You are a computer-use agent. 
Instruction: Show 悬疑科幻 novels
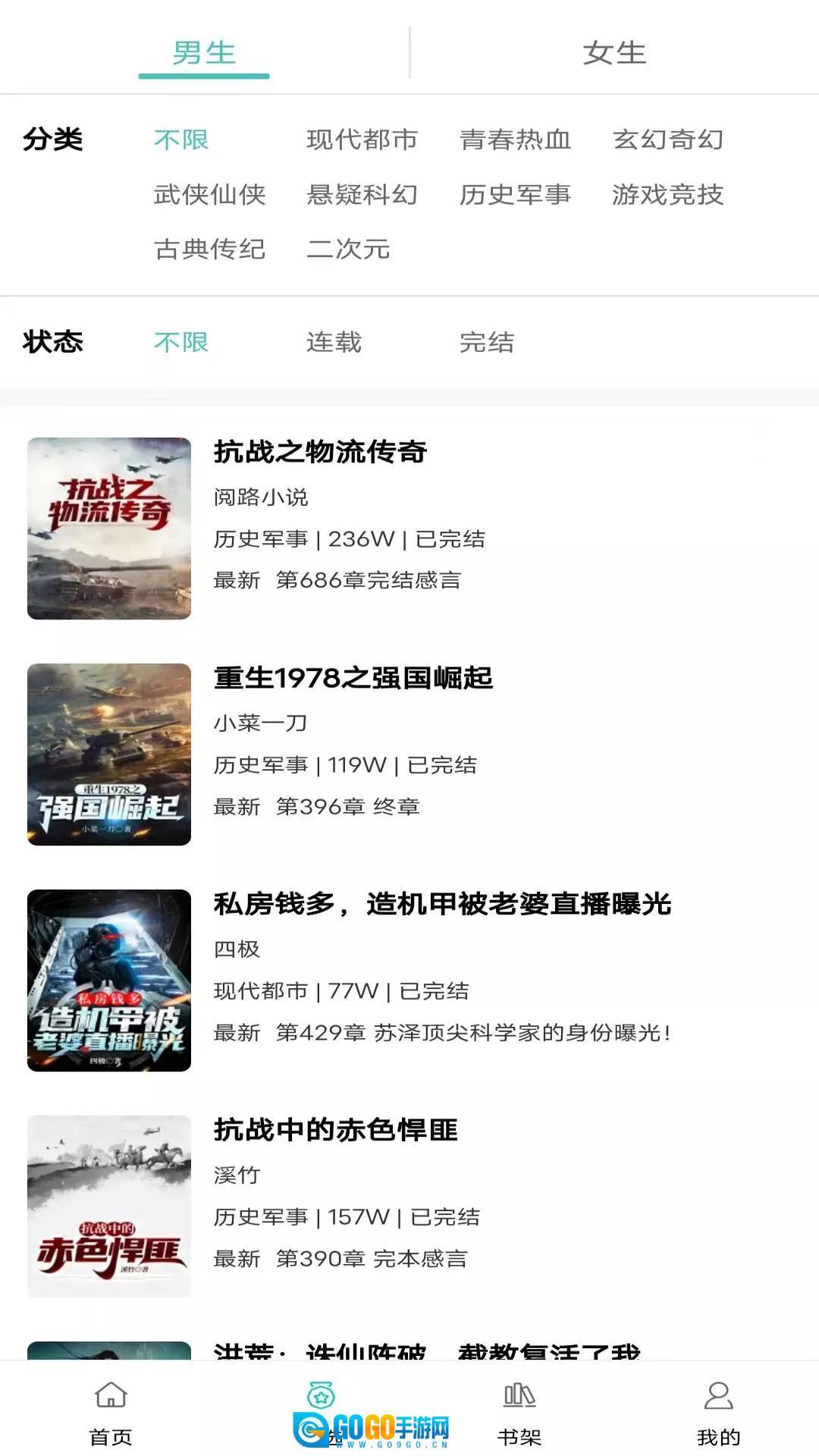tap(362, 195)
